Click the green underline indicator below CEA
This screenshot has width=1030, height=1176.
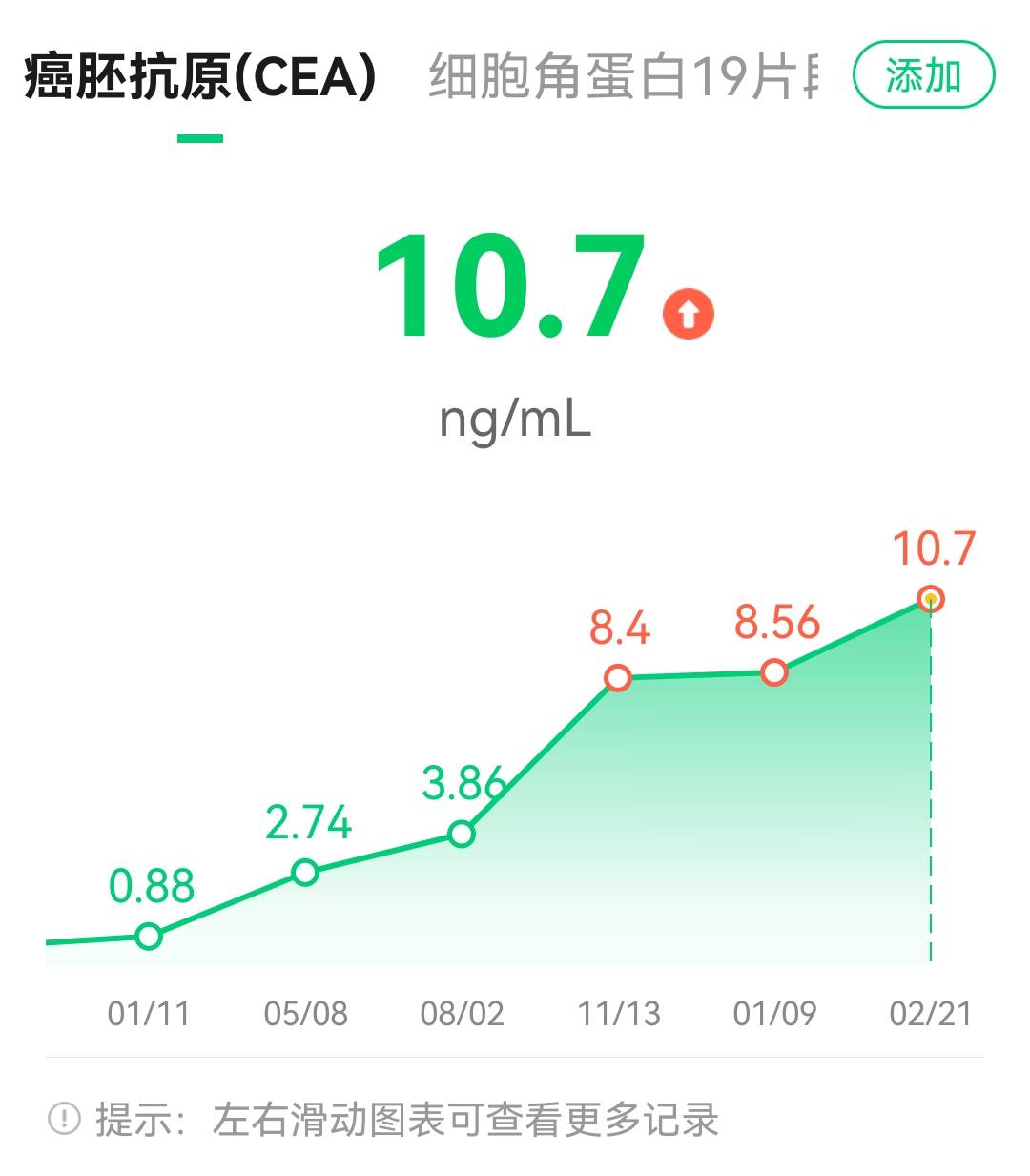(197, 138)
